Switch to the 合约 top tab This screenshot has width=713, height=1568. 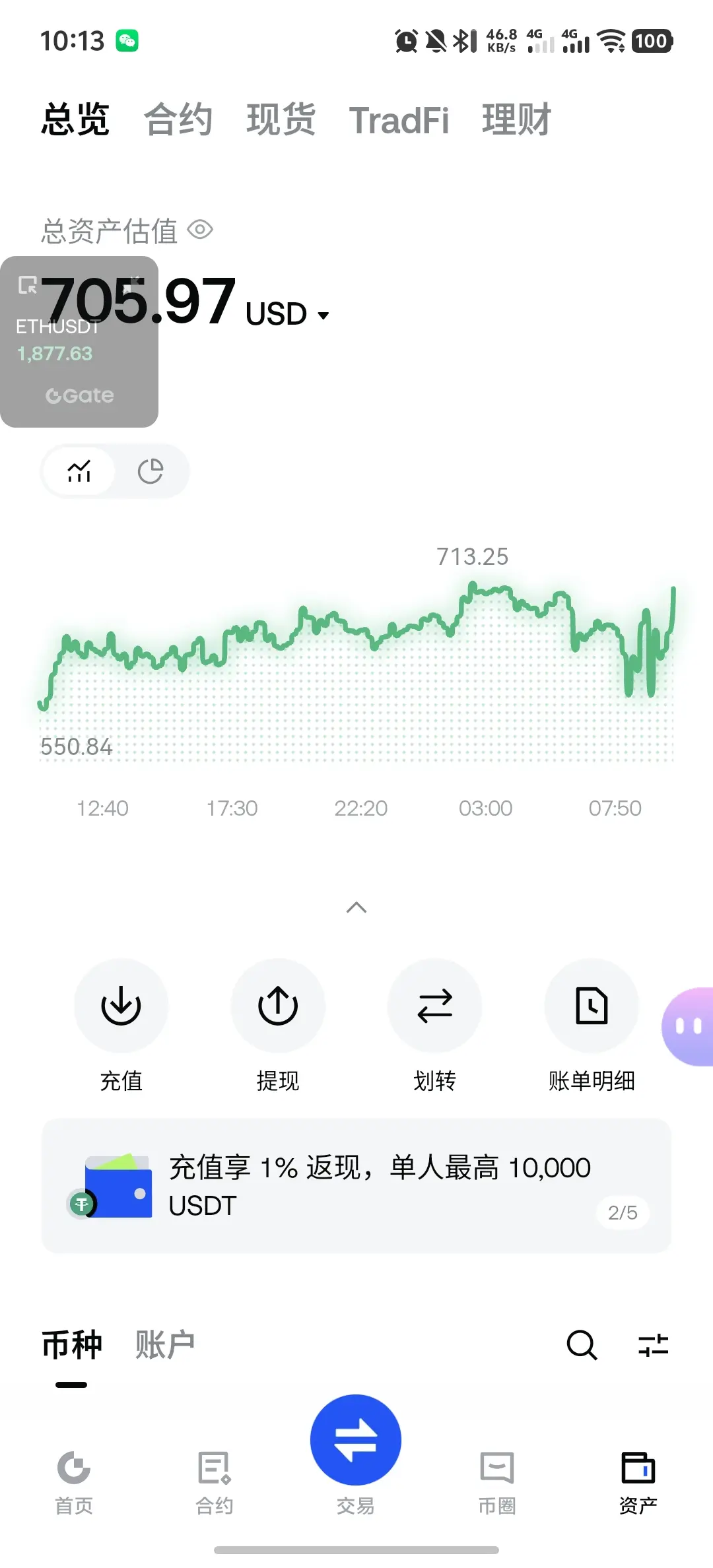click(178, 120)
